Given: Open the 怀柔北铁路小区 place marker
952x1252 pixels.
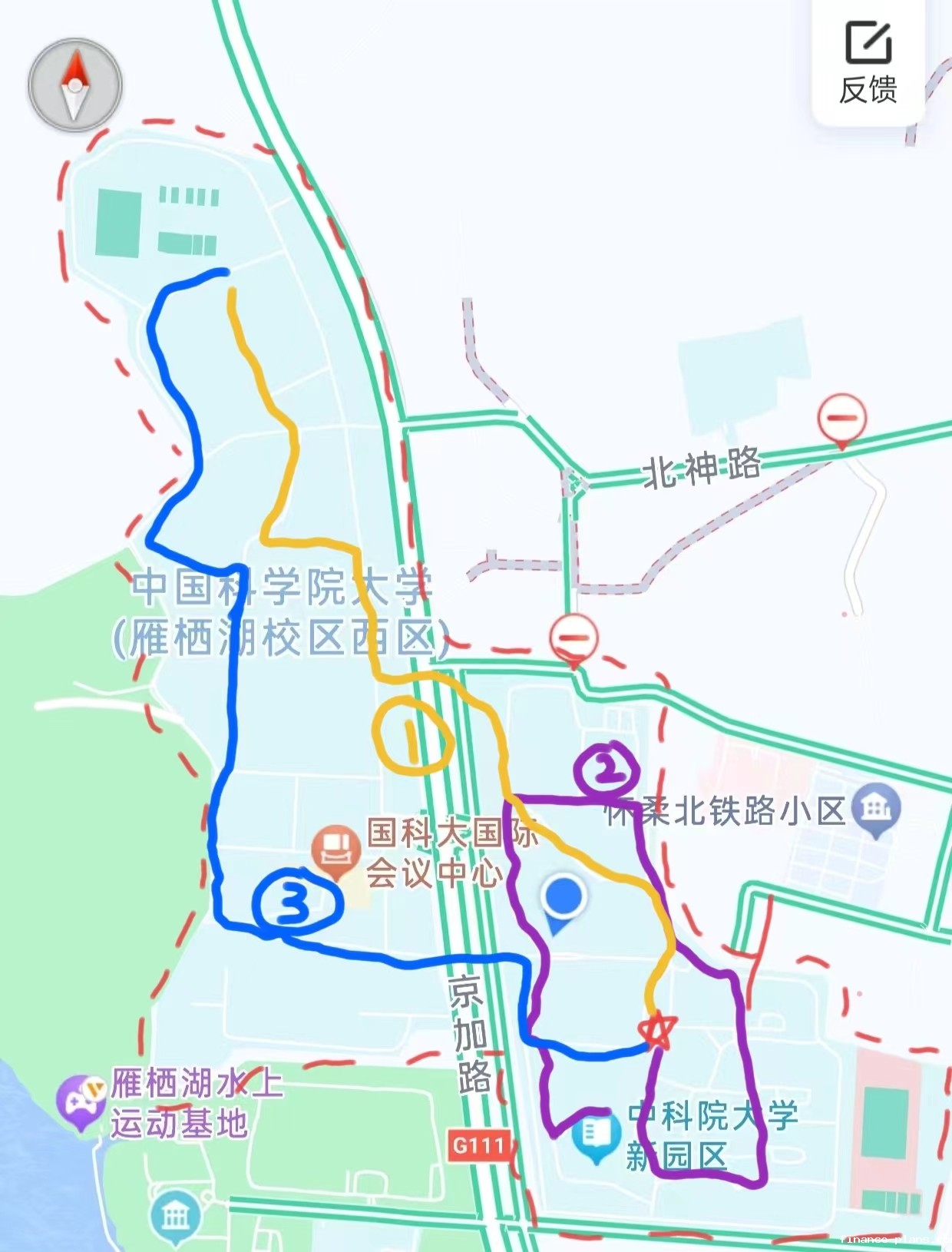Looking at the screenshot, I should pos(876,809).
